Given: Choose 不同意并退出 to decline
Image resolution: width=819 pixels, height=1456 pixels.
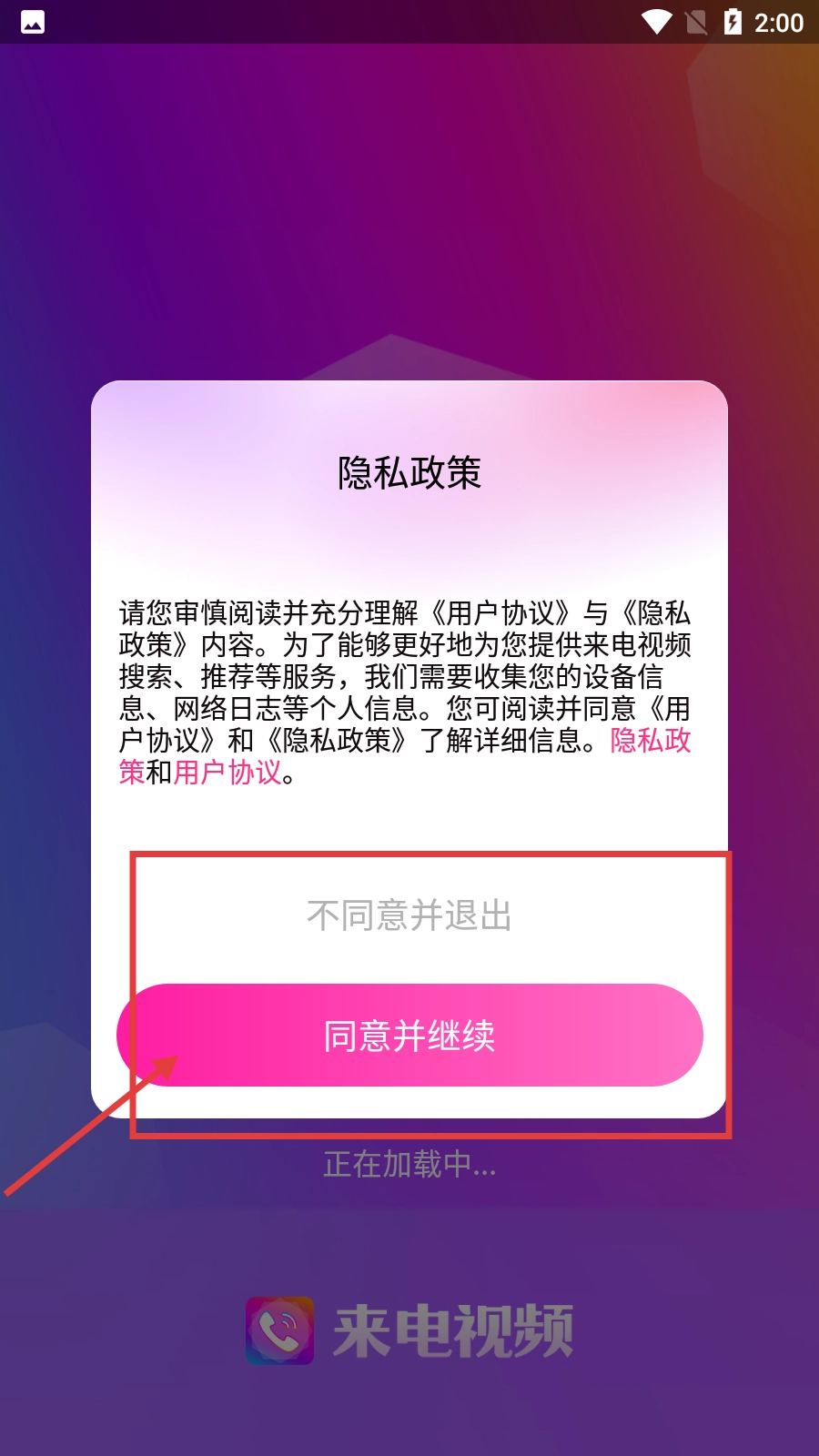Looking at the screenshot, I should point(409,915).
